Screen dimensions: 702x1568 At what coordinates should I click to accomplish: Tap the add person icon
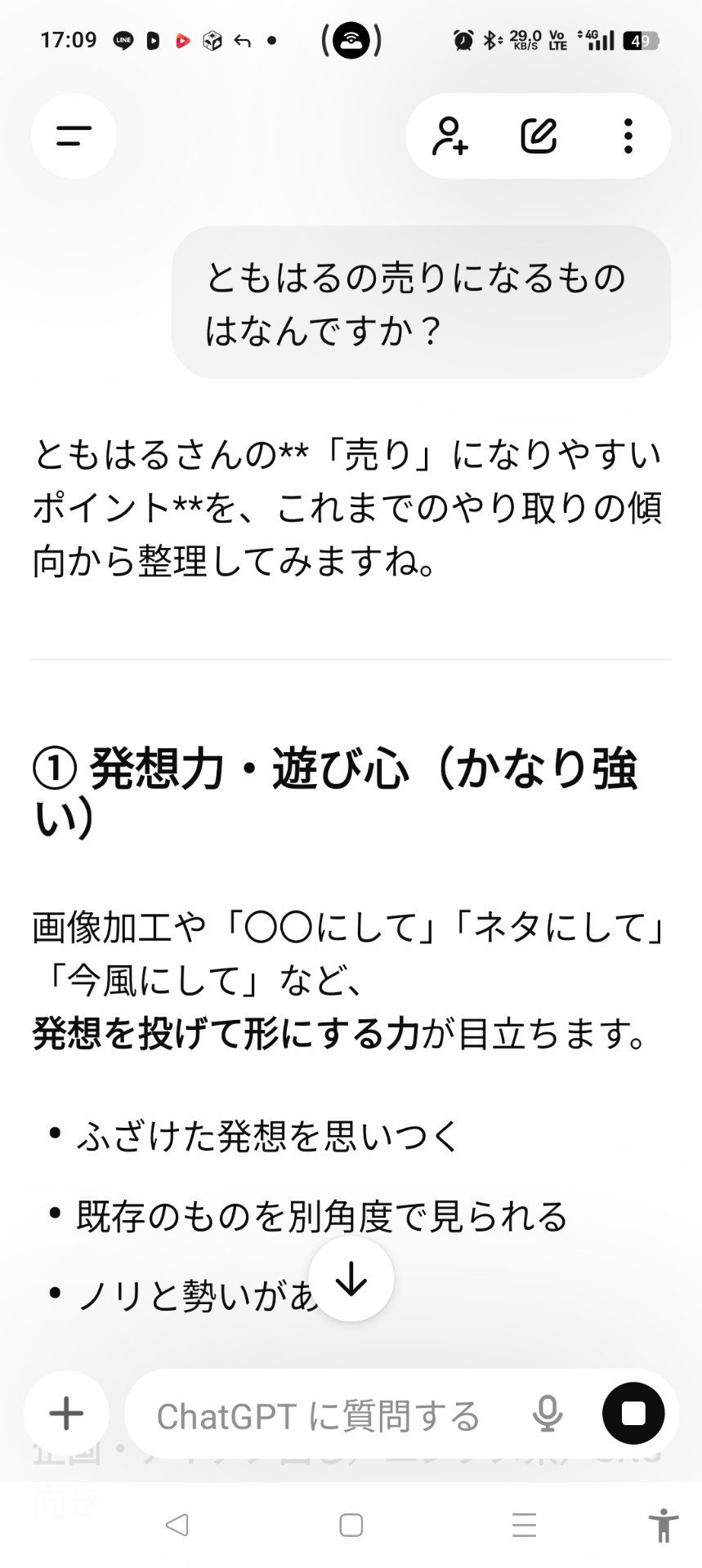[449, 136]
